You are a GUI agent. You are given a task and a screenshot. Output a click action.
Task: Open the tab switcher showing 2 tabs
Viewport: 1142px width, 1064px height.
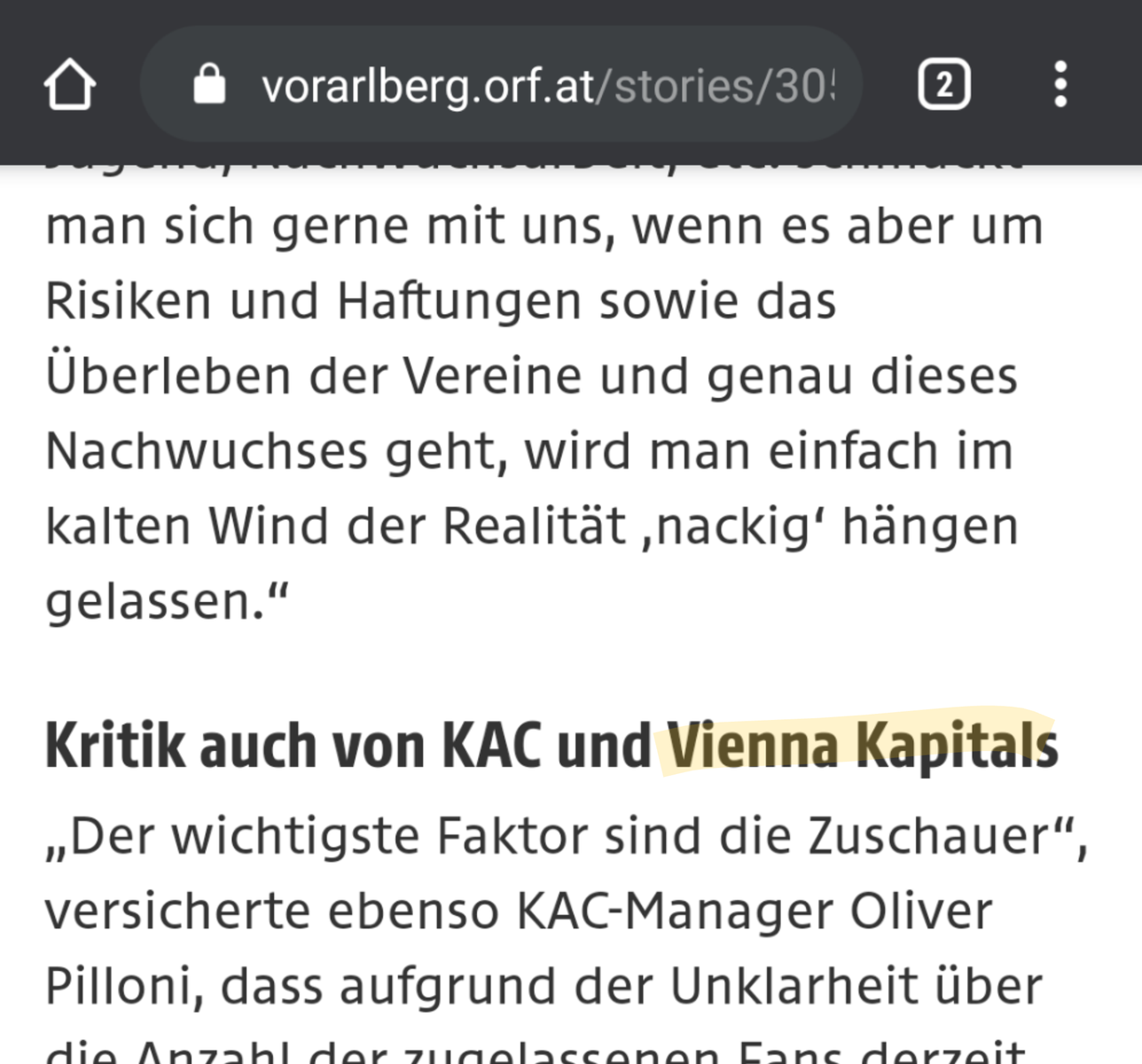943,85
